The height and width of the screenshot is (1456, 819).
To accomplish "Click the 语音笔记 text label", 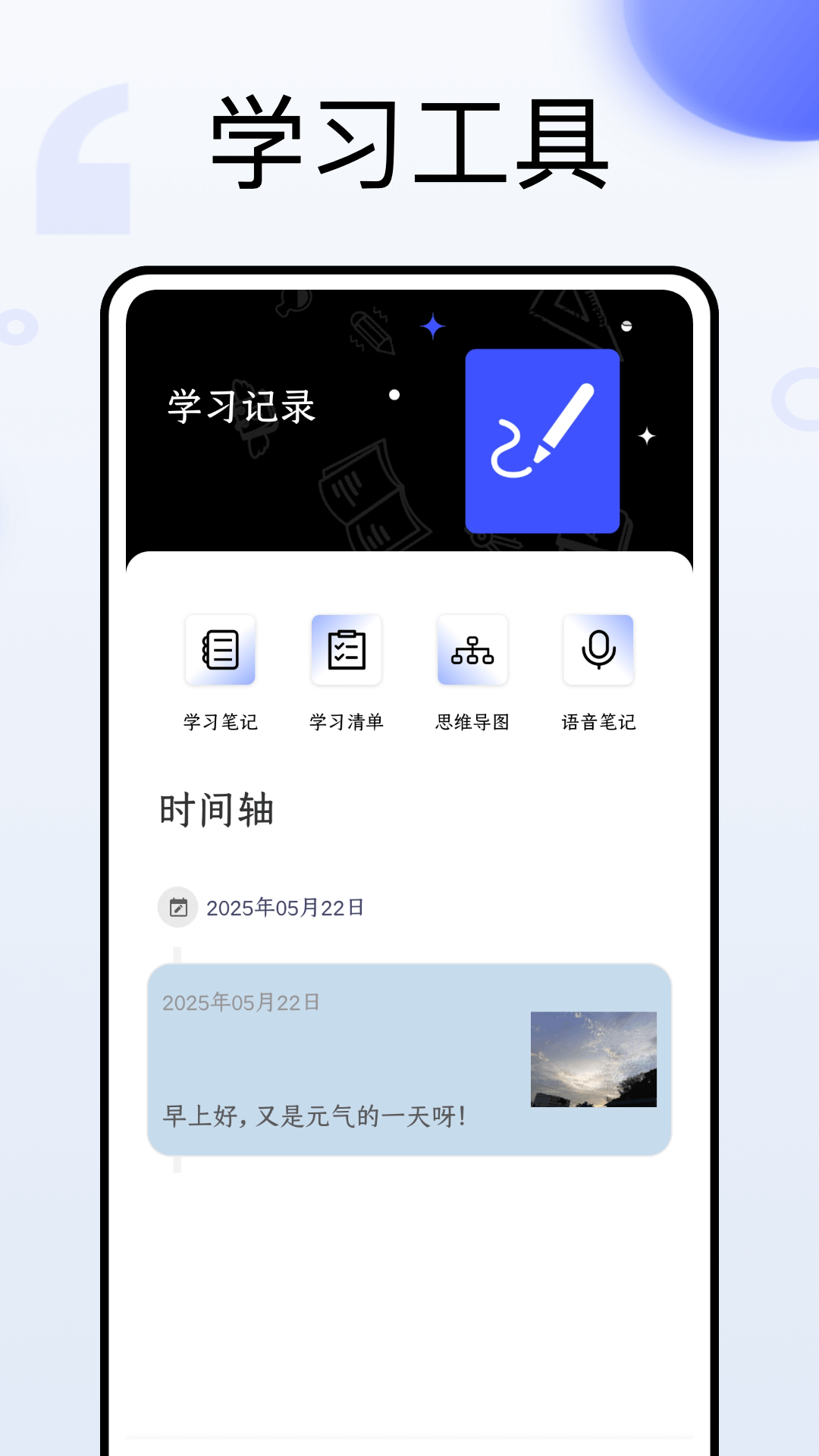I will coord(598,723).
